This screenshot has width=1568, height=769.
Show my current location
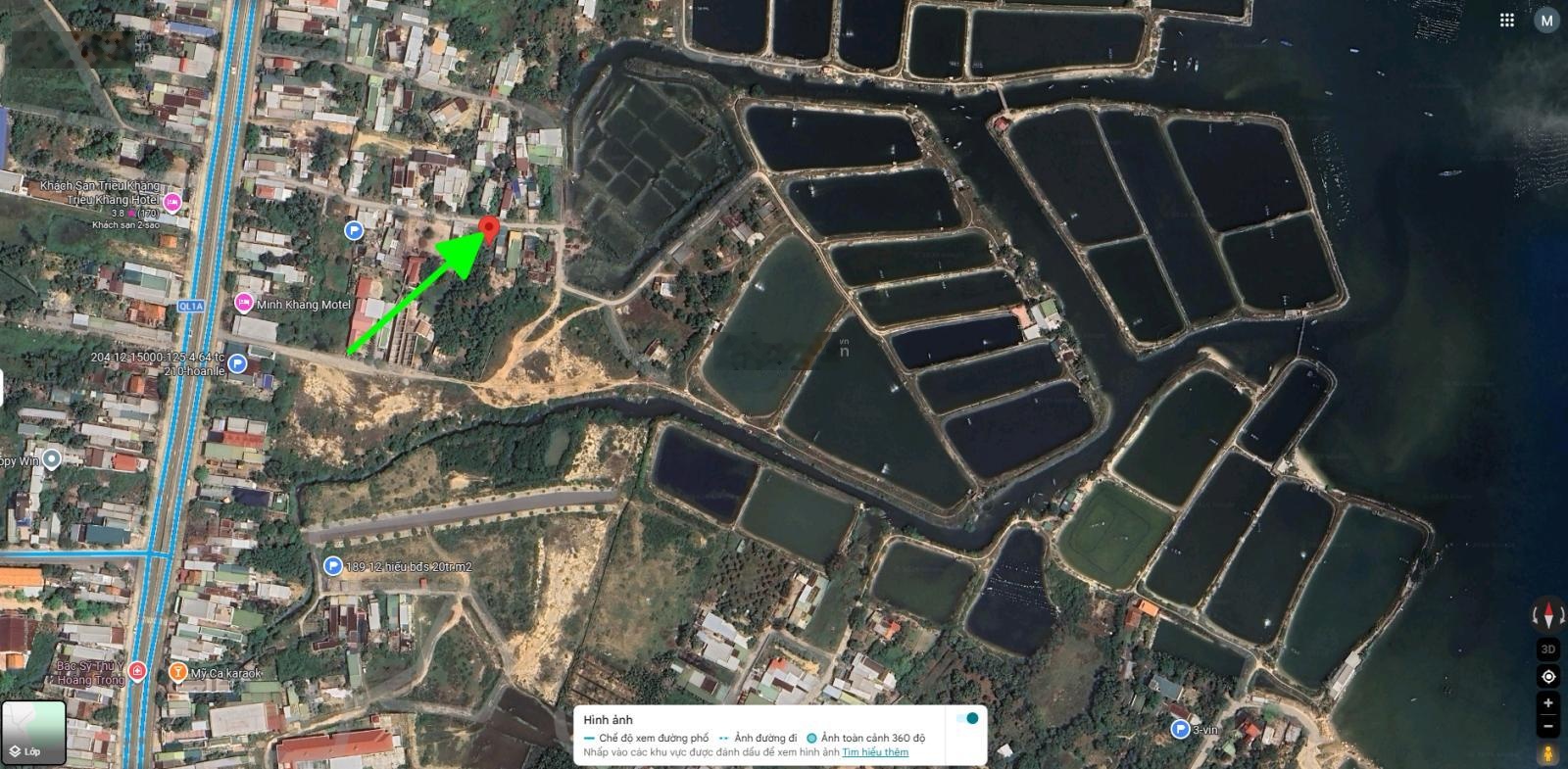[x=1548, y=676]
